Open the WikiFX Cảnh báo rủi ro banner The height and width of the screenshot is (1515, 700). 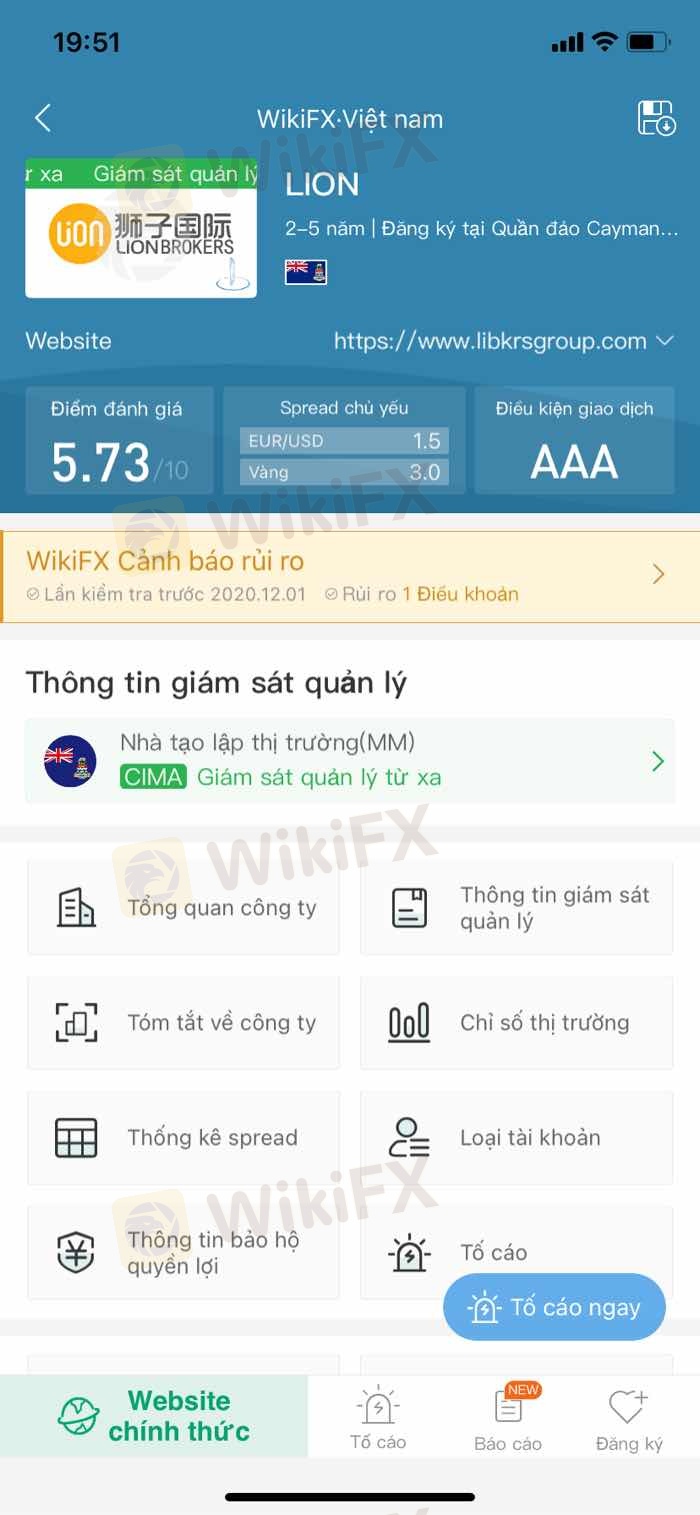[x=350, y=576]
